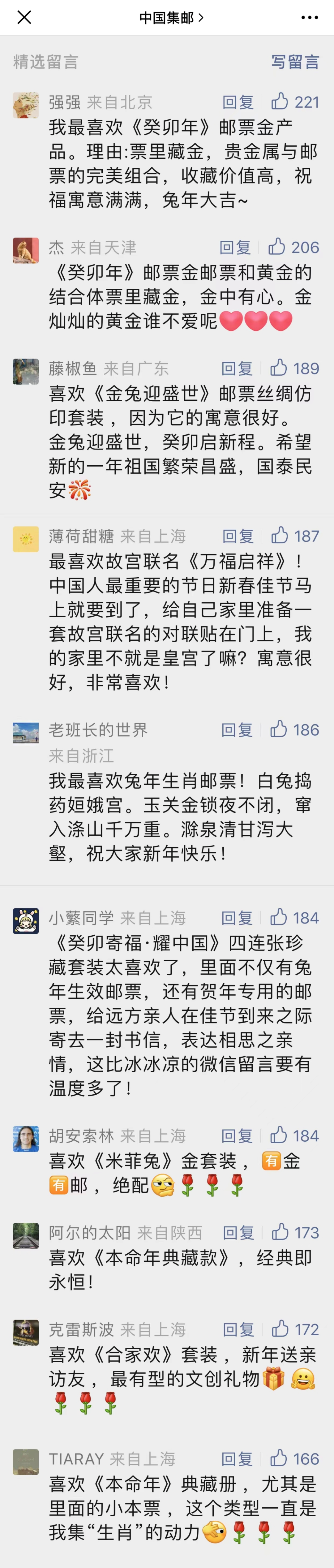
Task: Reply to 强强's comment
Action: 238,102
